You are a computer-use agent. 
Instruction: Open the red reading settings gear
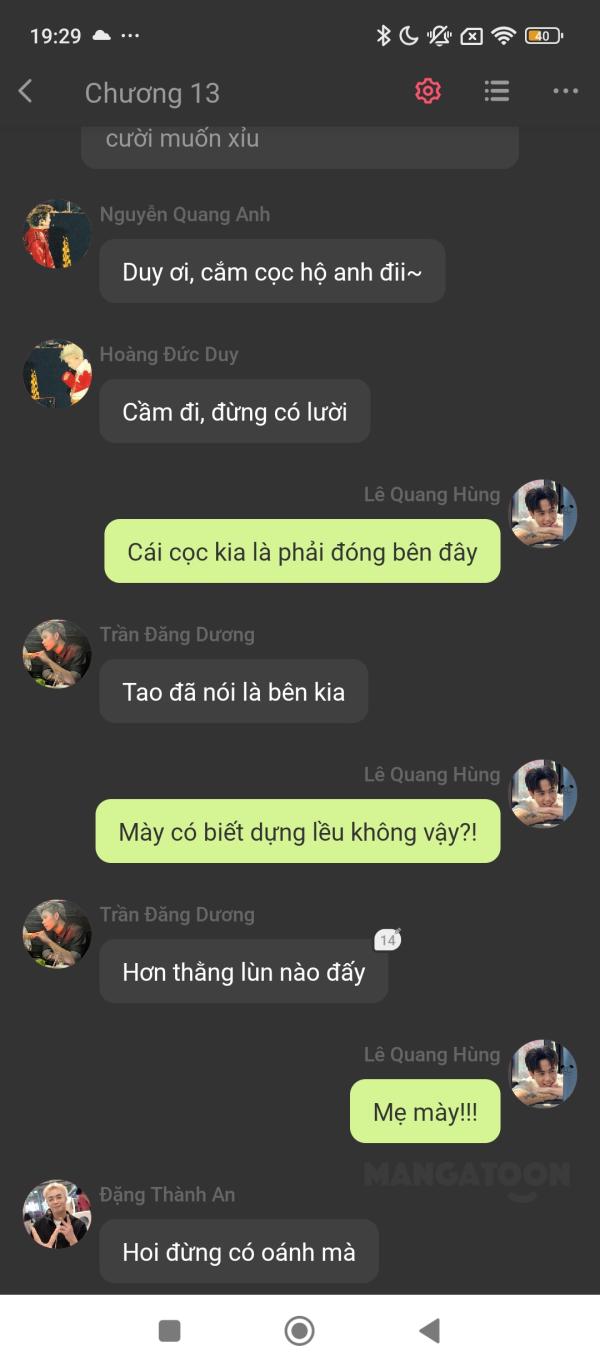click(428, 92)
